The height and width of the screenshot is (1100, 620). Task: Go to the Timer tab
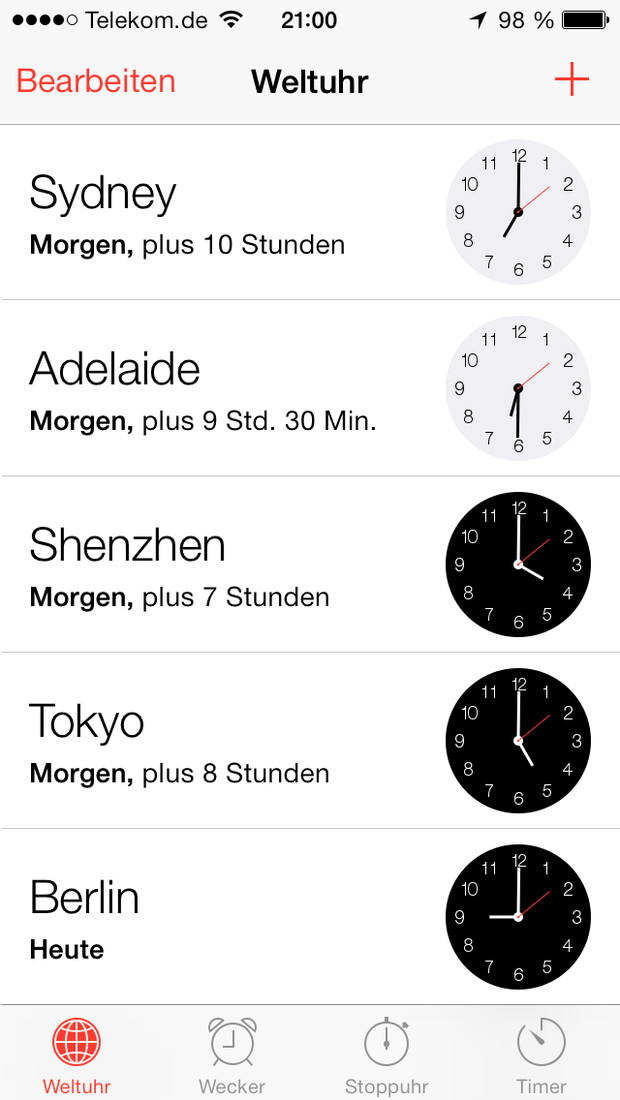pyautogui.click(x=541, y=1055)
